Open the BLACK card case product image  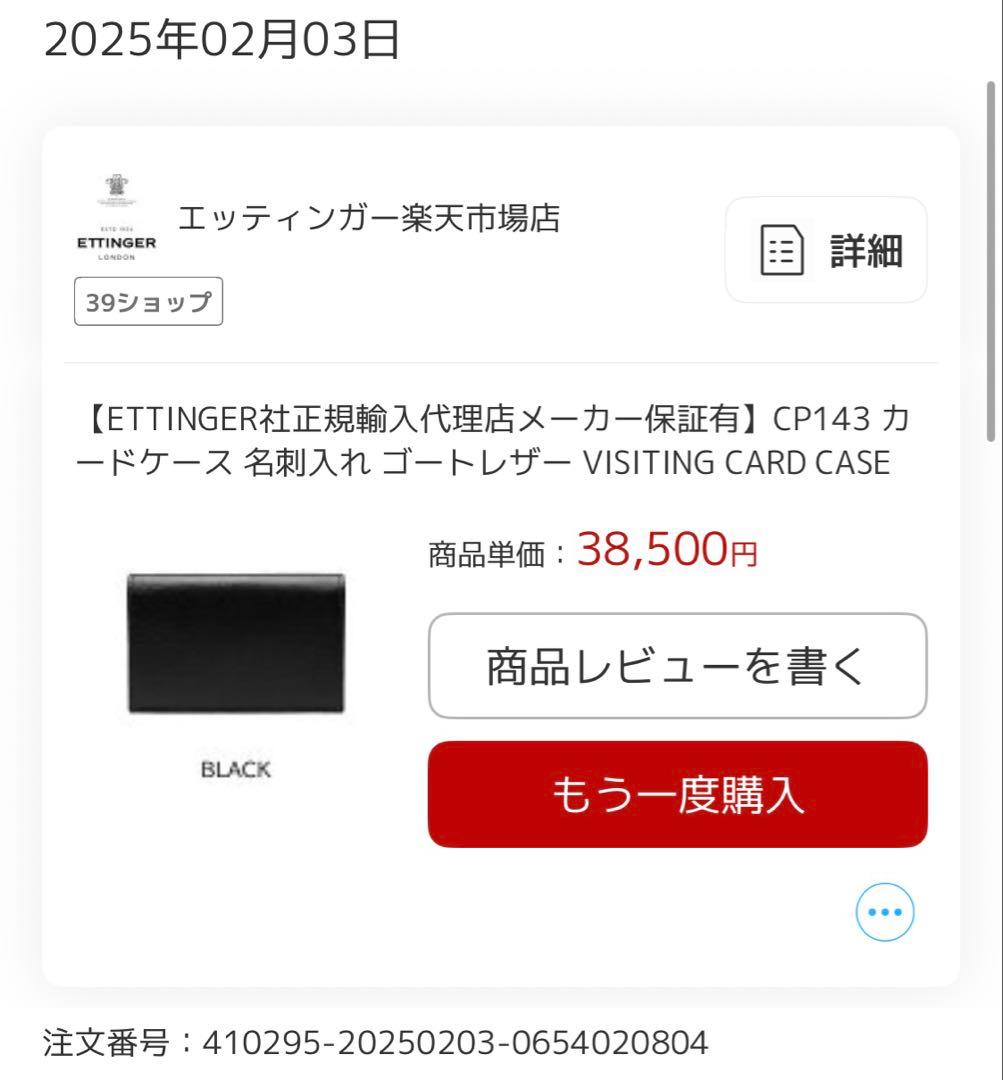(x=234, y=643)
